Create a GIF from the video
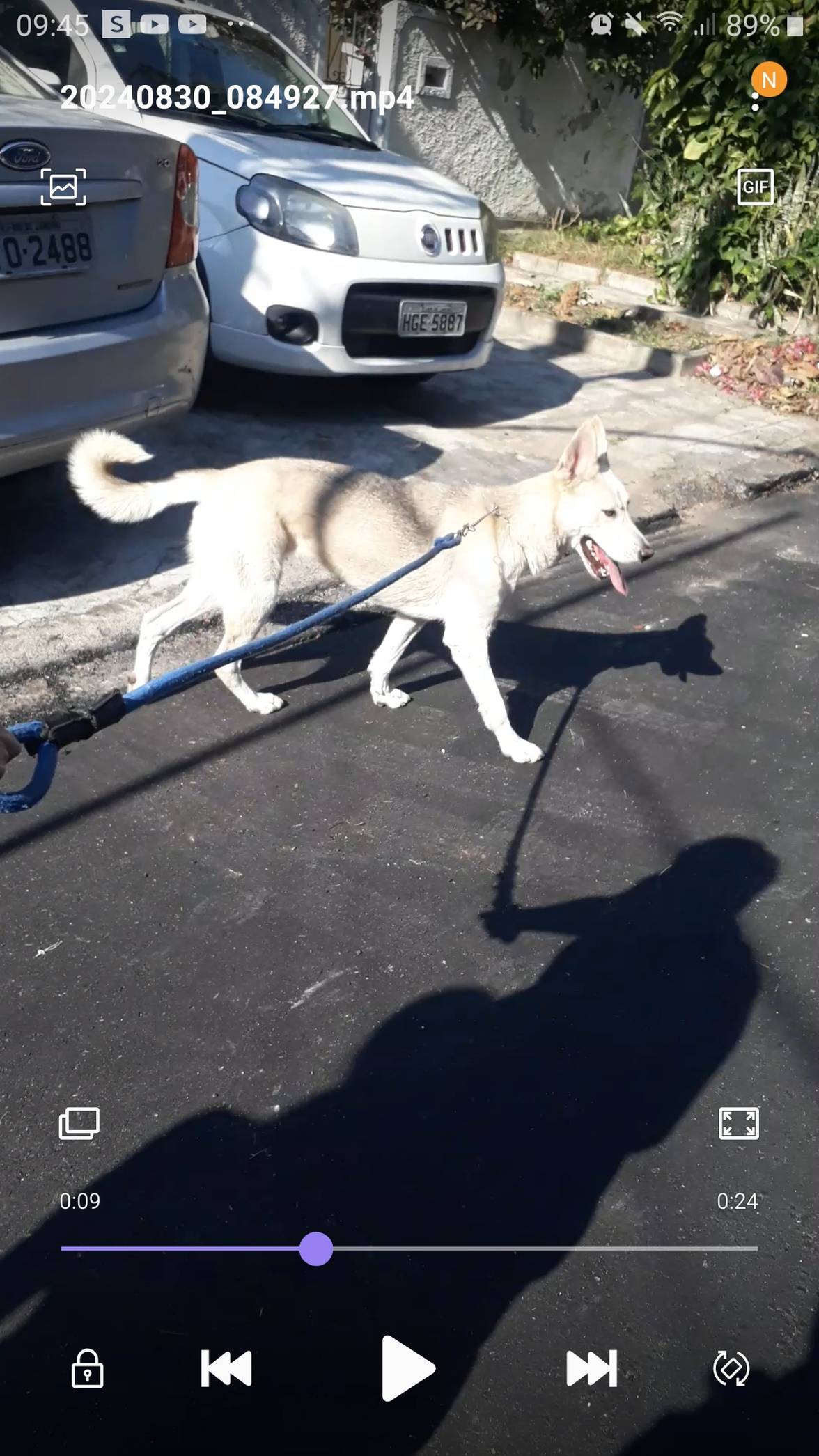 pyautogui.click(x=756, y=187)
